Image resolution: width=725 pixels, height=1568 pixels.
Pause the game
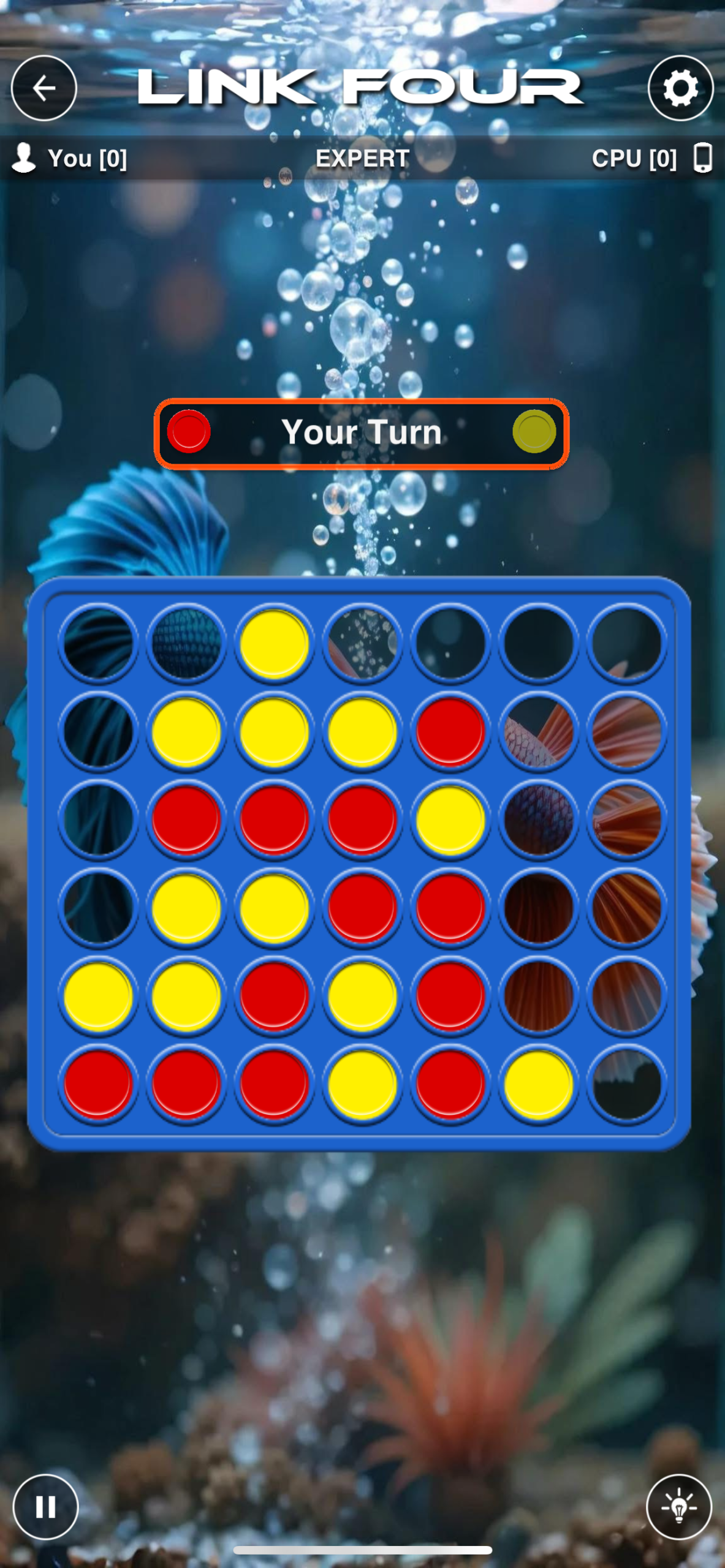tap(45, 1506)
